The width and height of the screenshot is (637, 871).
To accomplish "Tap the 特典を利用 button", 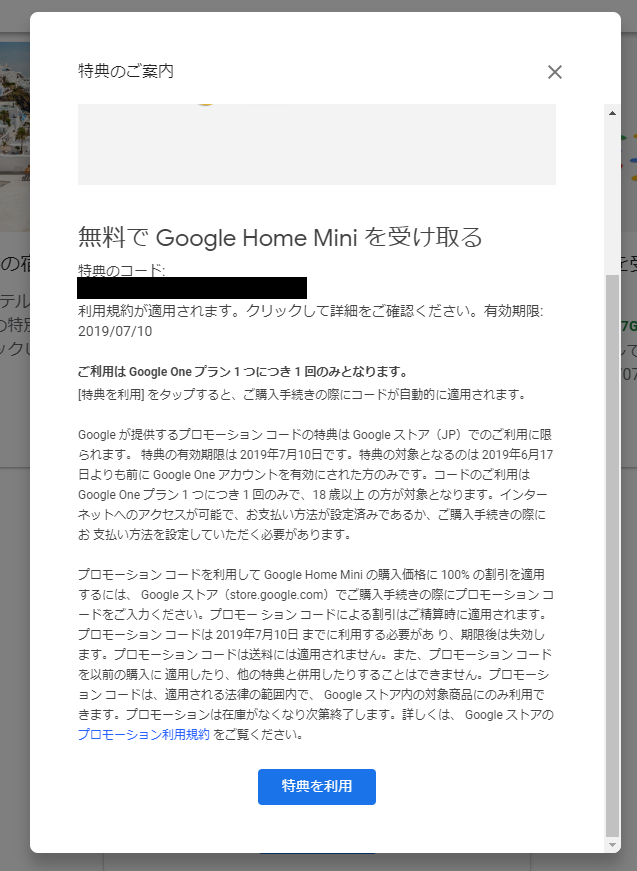I will [x=316, y=786].
